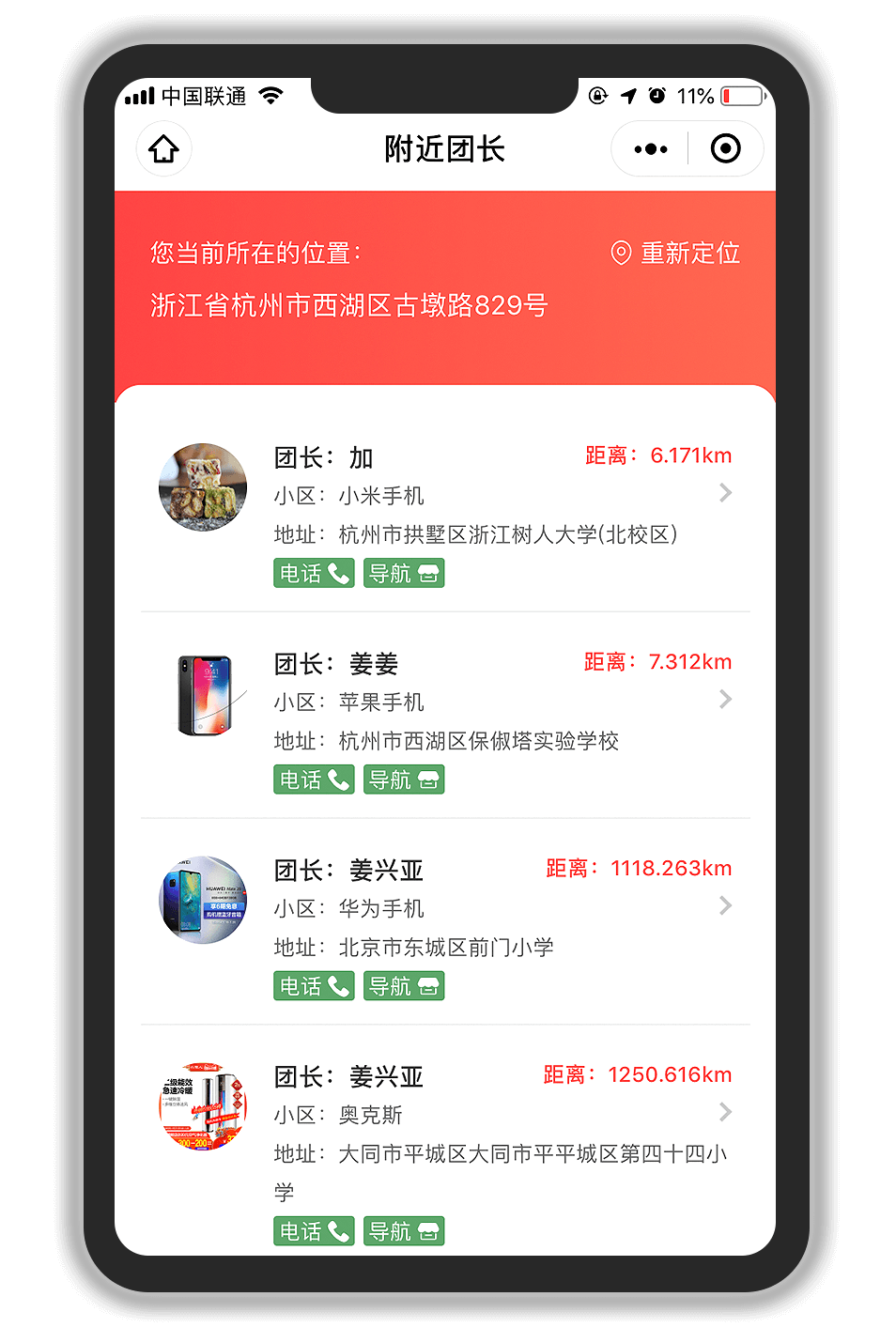Go to the mini program home
This screenshot has width=896, height=1343.
point(164,149)
